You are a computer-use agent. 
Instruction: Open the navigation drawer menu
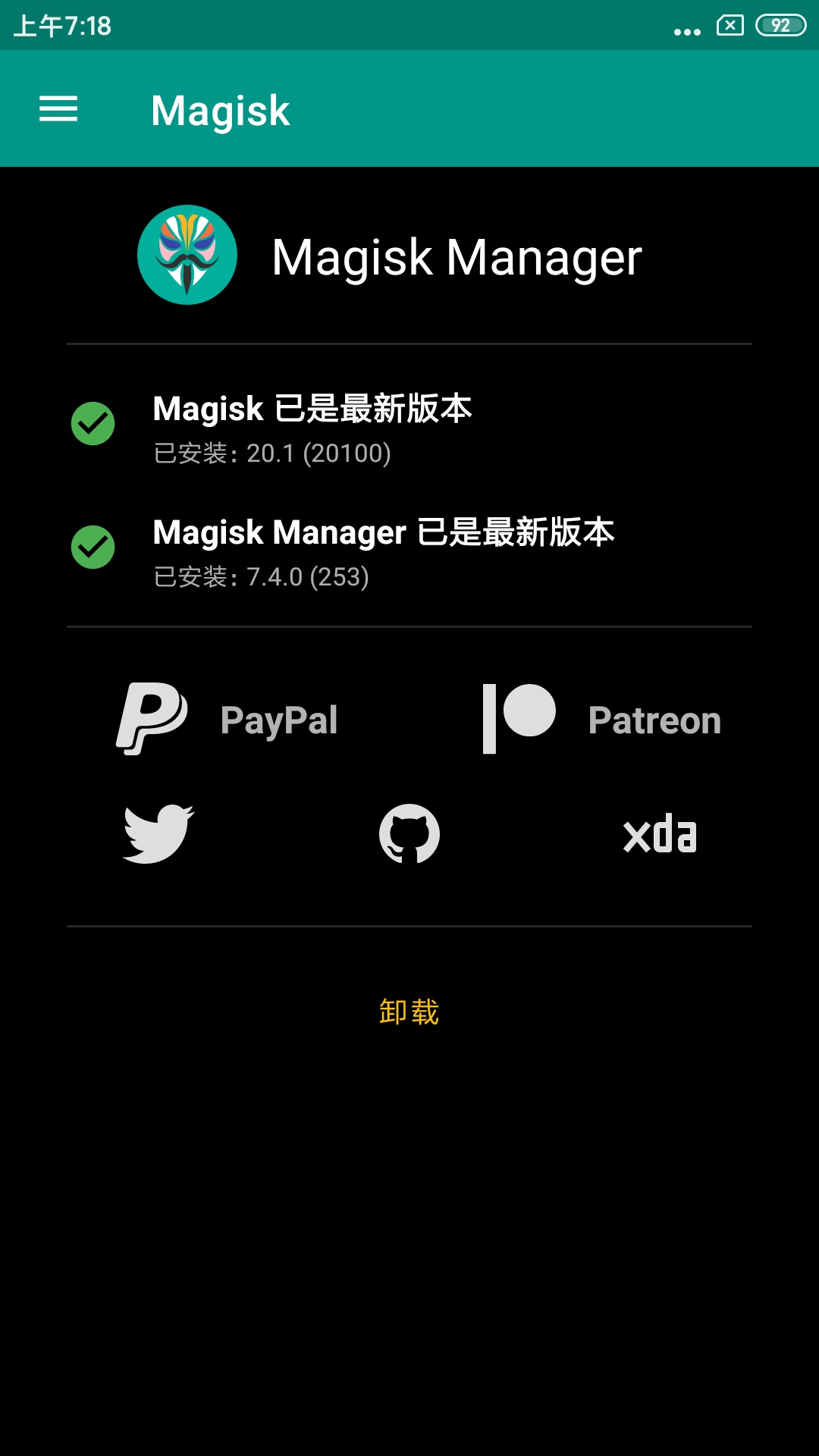(58, 109)
